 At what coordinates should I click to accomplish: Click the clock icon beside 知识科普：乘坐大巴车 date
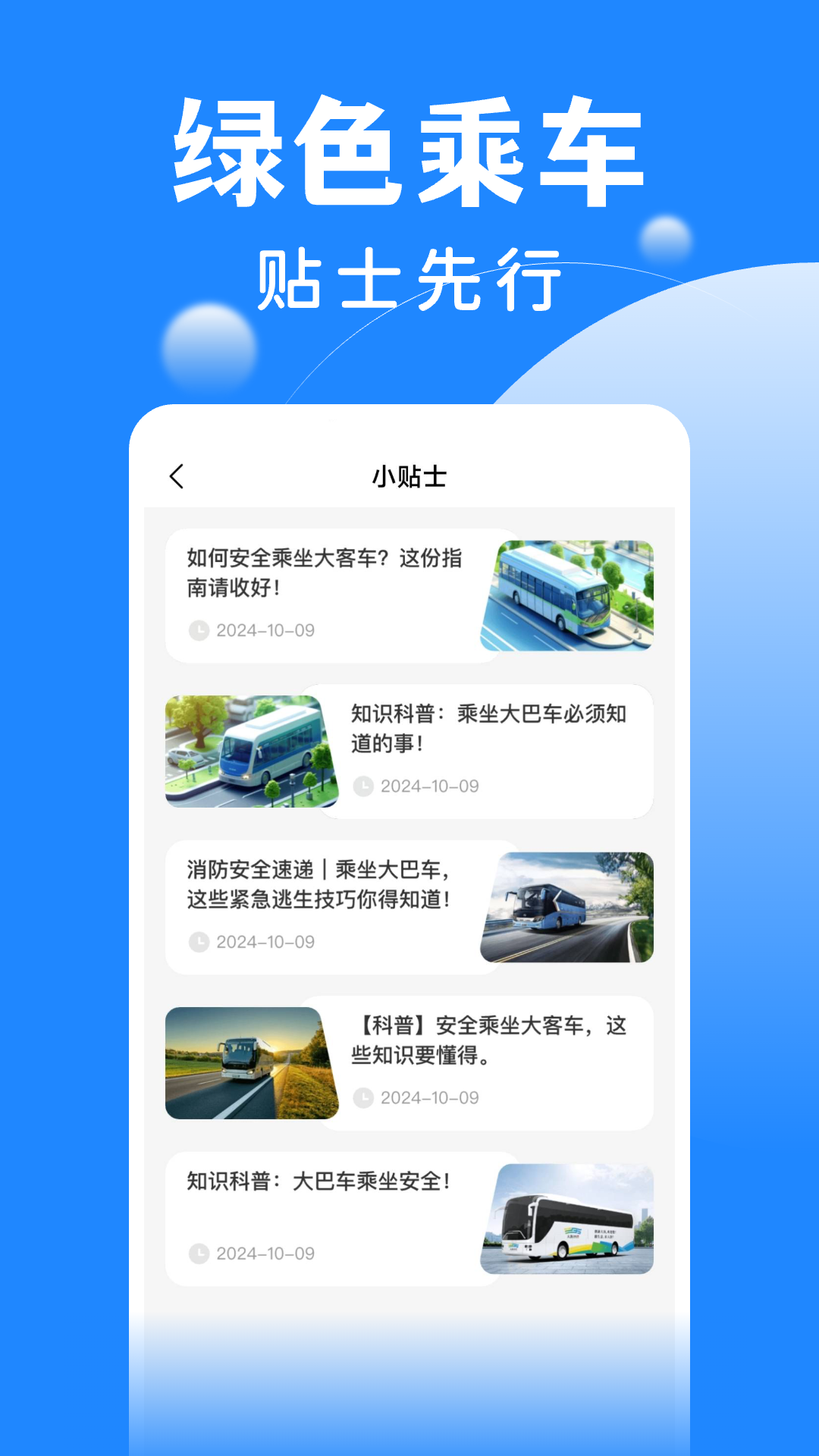click(365, 787)
